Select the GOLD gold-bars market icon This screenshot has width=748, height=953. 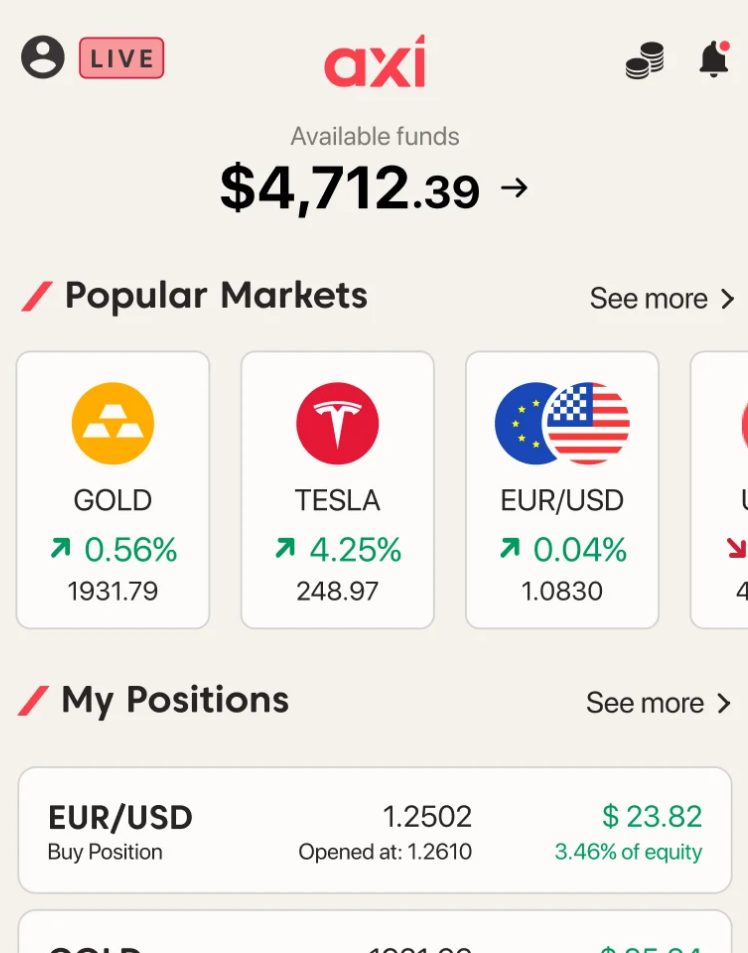(x=112, y=422)
